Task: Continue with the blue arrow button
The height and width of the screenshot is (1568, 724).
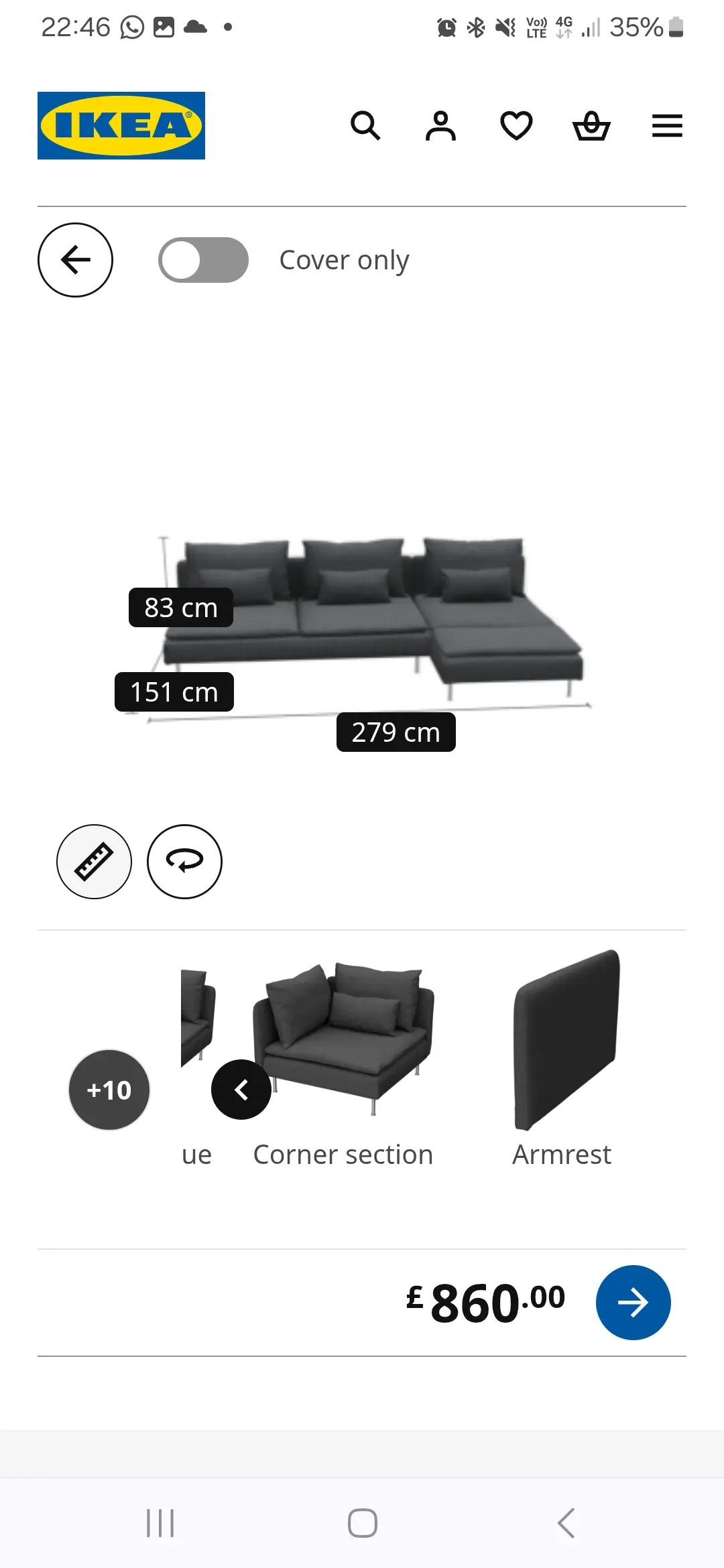Action: point(633,1303)
